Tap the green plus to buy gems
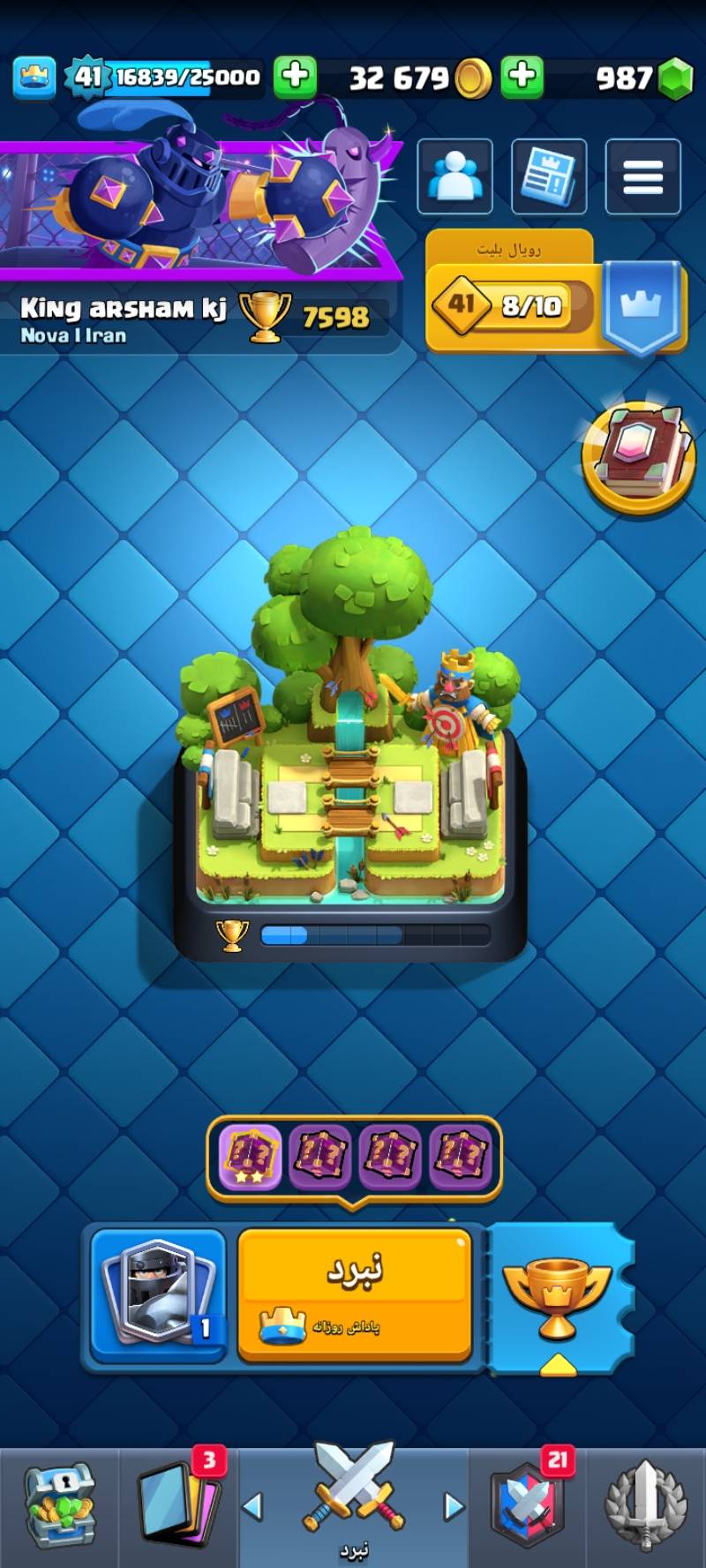Image resolution: width=706 pixels, height=1568 pixels. pyautogui.click(x=522, y=77)
